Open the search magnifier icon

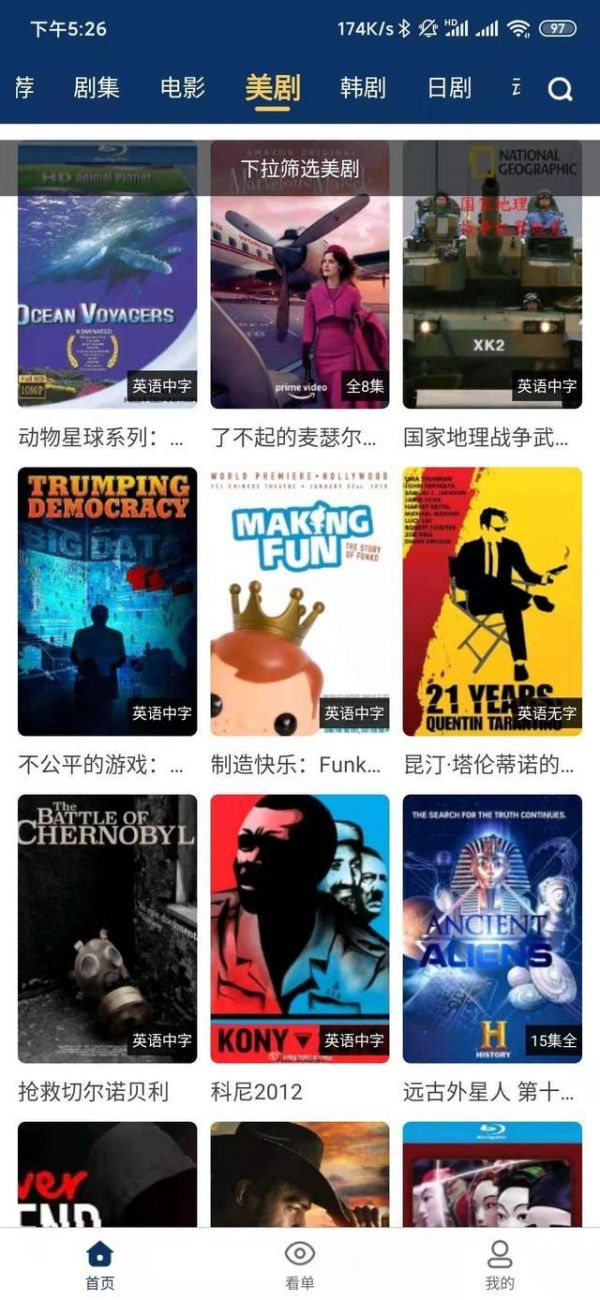pyautogui.click(x=560, y=89)
